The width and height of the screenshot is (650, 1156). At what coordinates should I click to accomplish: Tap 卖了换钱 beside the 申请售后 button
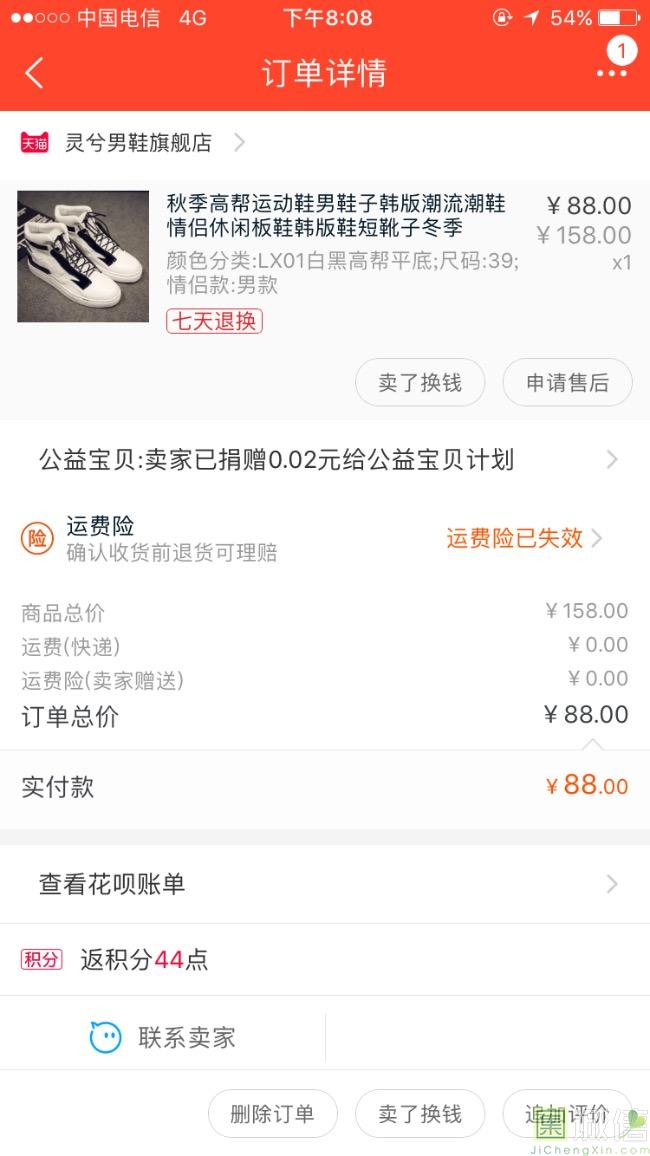click(x=420, y=383)
